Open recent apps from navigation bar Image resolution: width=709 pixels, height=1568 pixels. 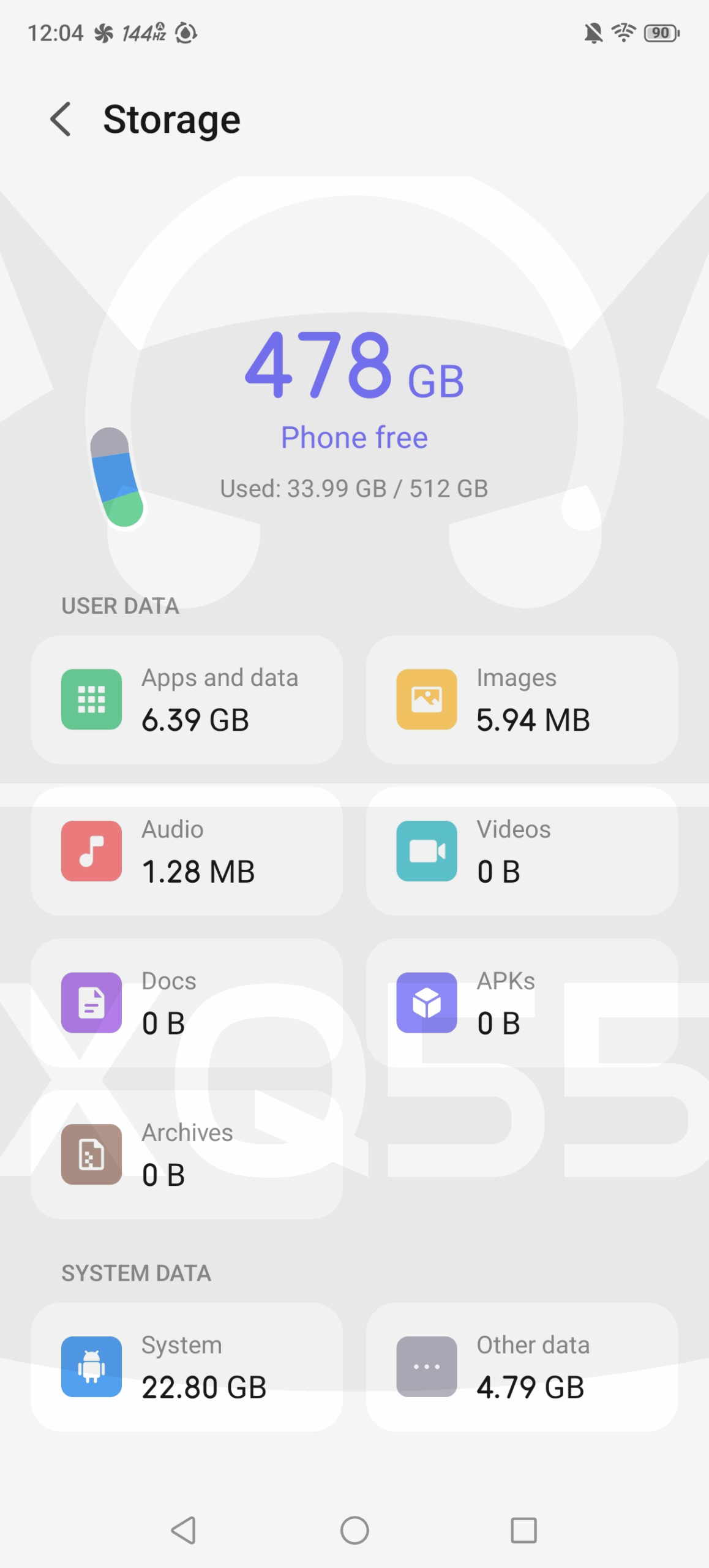click(x=523, y=1530)
